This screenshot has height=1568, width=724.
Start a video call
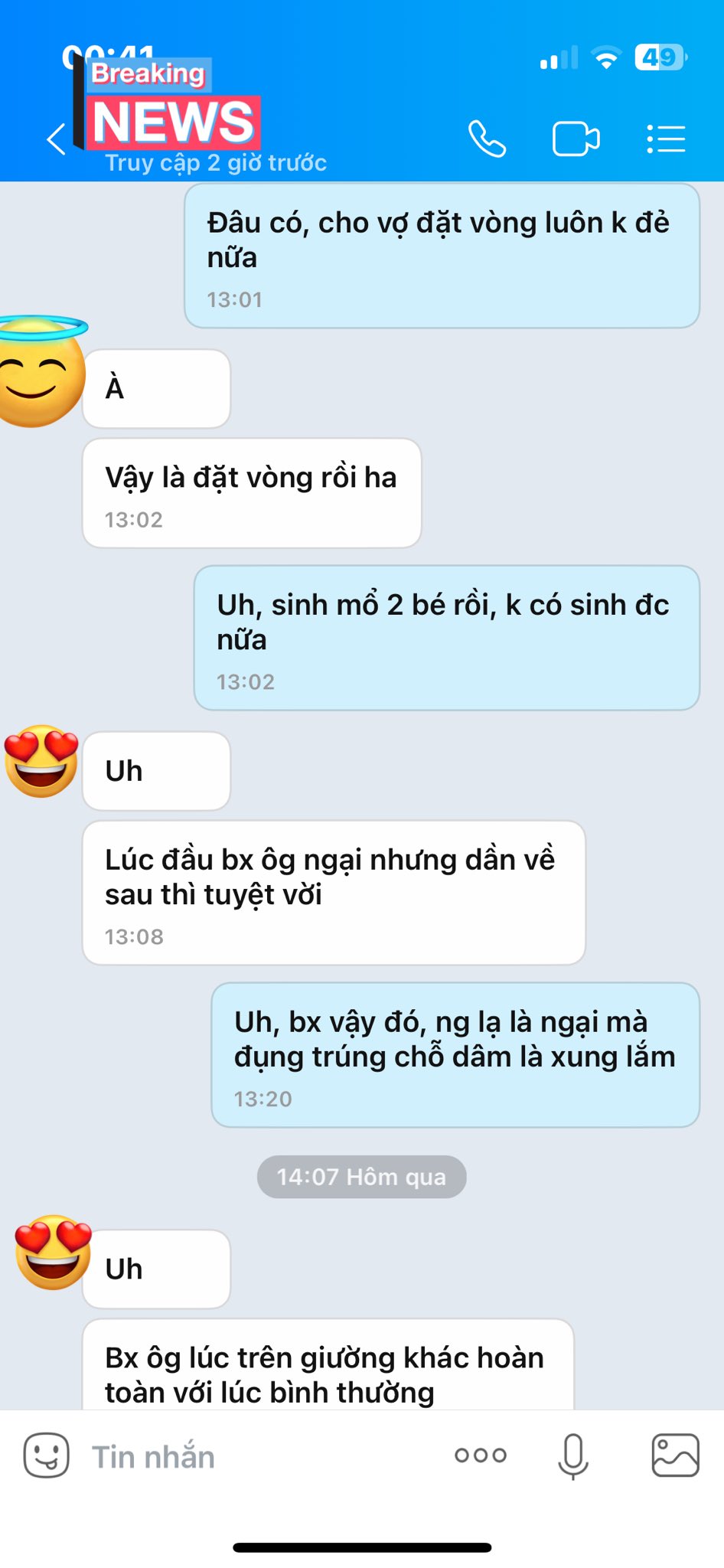576,139
